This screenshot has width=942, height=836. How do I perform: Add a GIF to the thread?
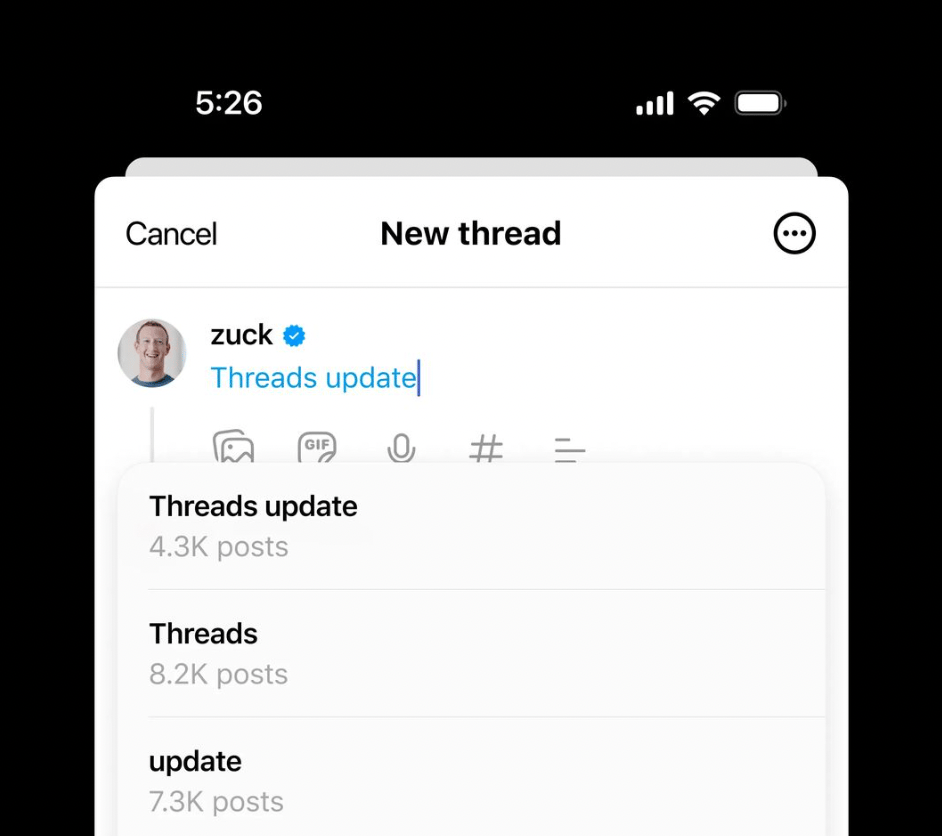point(317,448)
